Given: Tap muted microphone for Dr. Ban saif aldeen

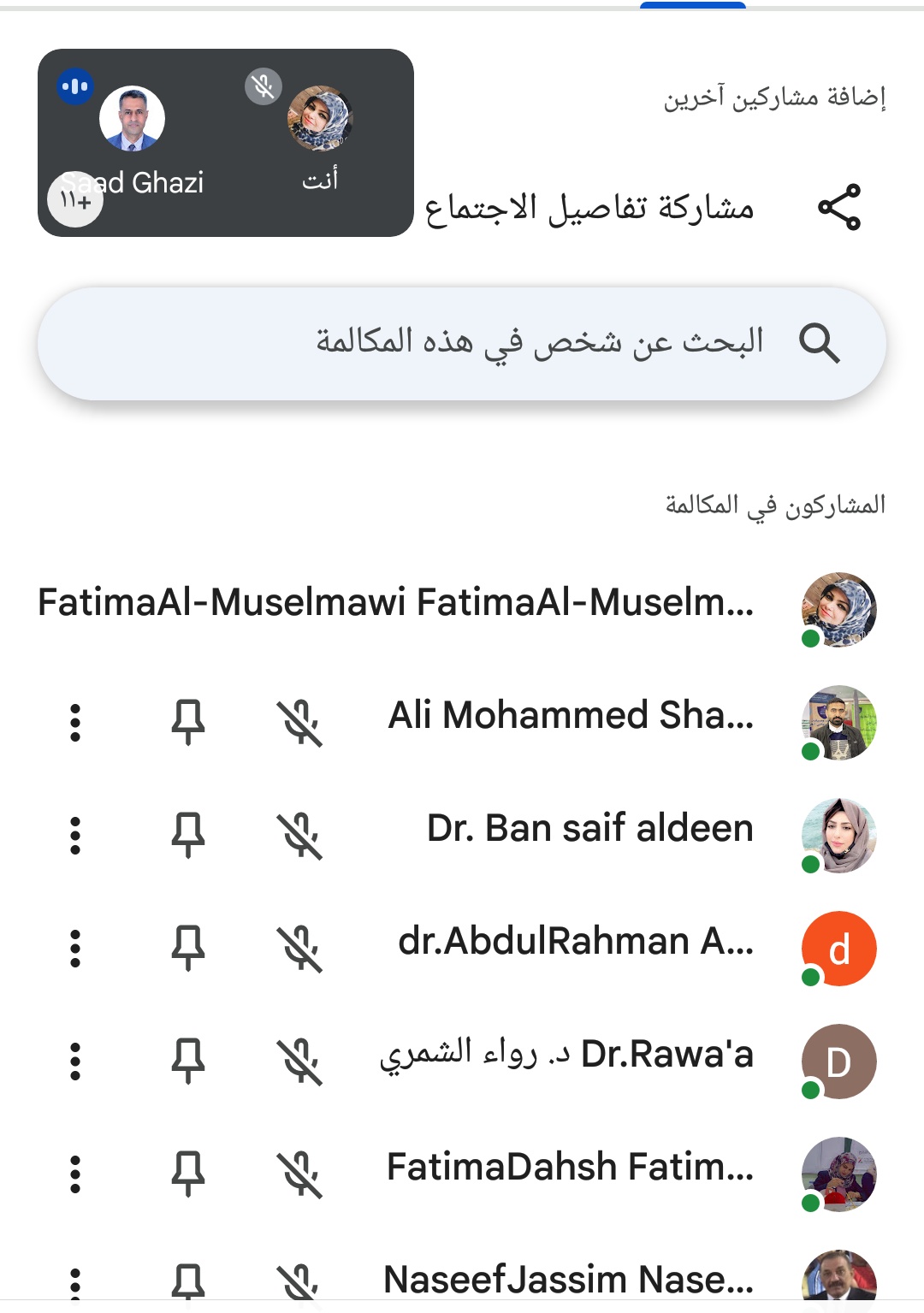Looking at the screenshot, I should pos(299,836).
